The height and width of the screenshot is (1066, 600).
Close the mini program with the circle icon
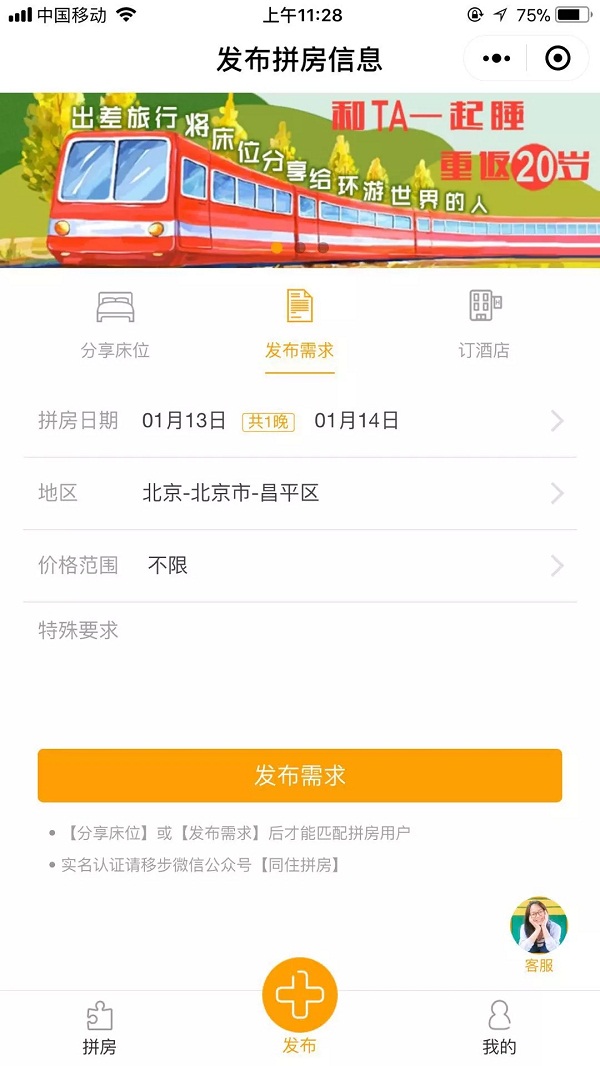pos(558,59)
